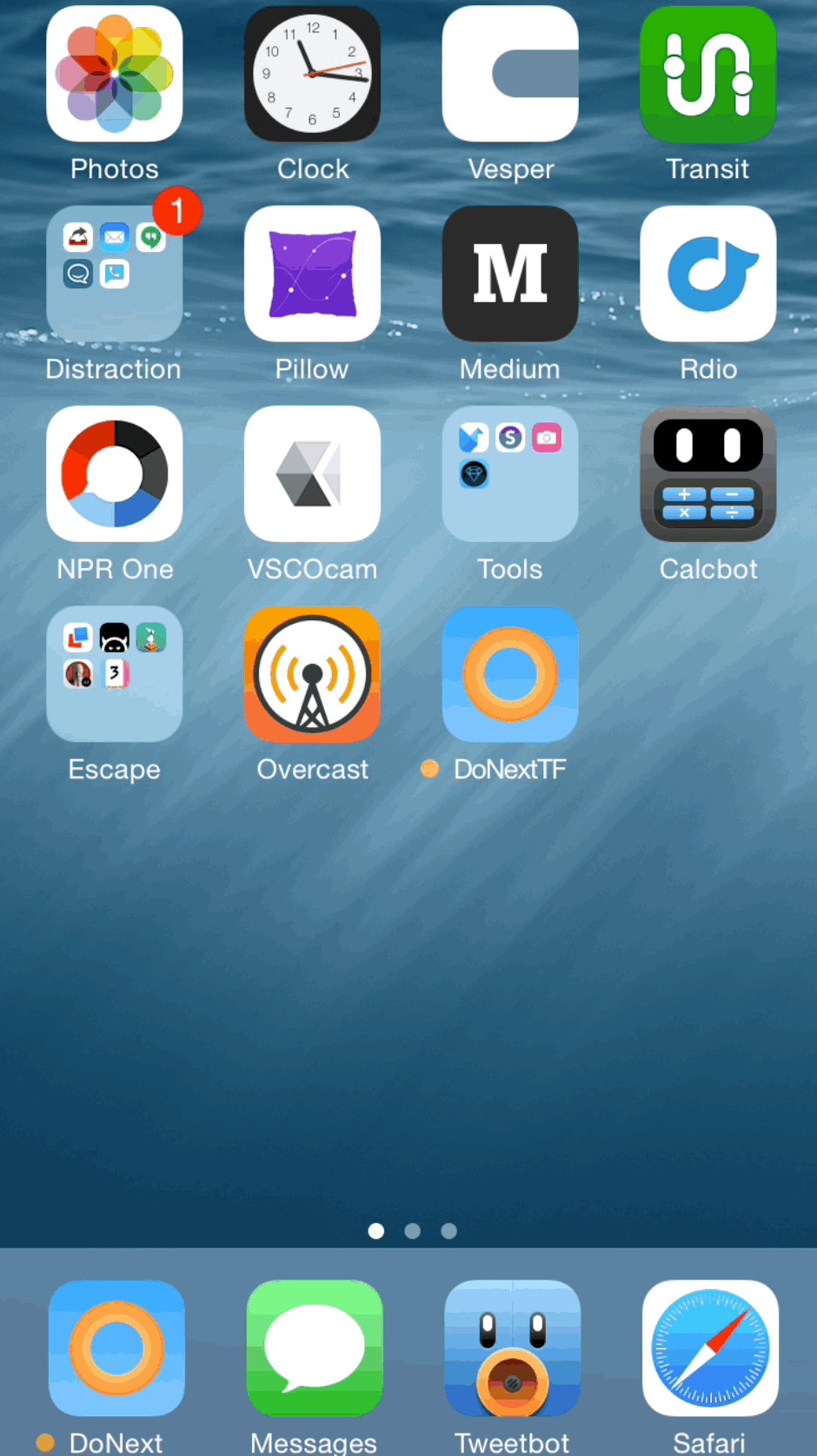Launch the Transit app

point(707,75)
